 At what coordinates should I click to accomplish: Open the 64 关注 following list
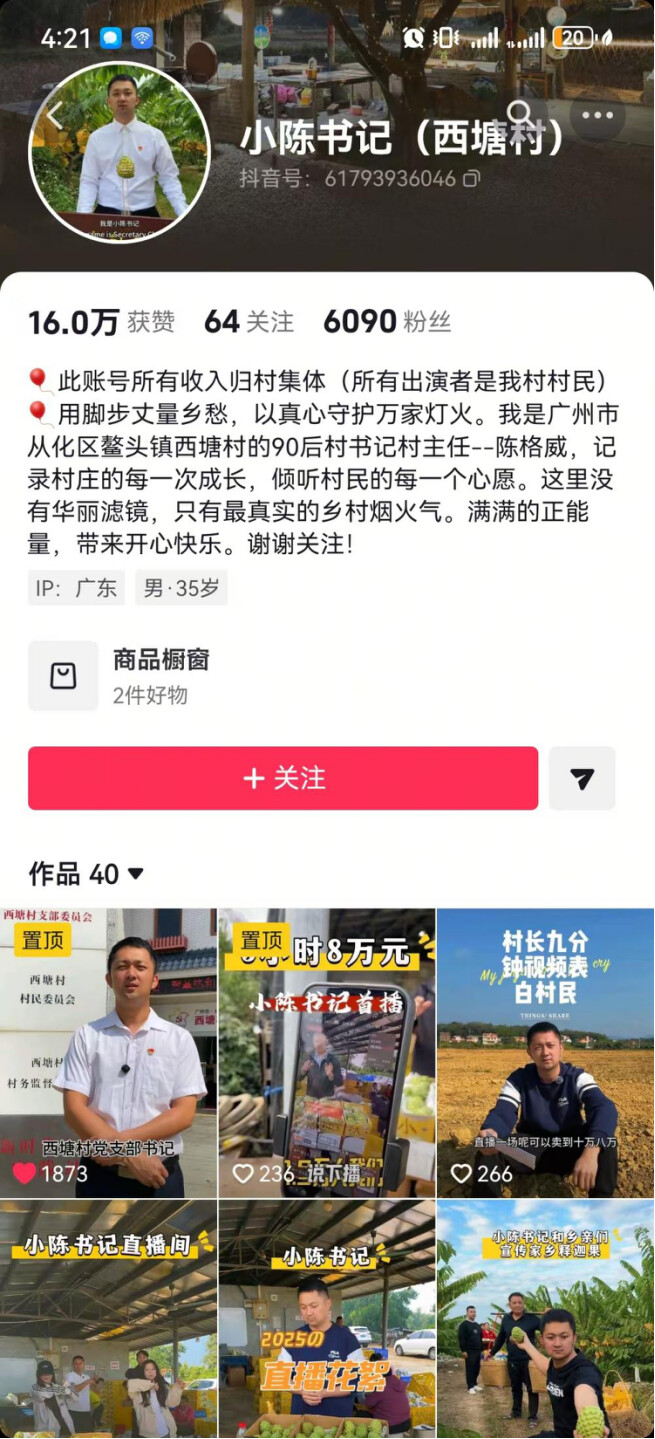tap(249, 322)
